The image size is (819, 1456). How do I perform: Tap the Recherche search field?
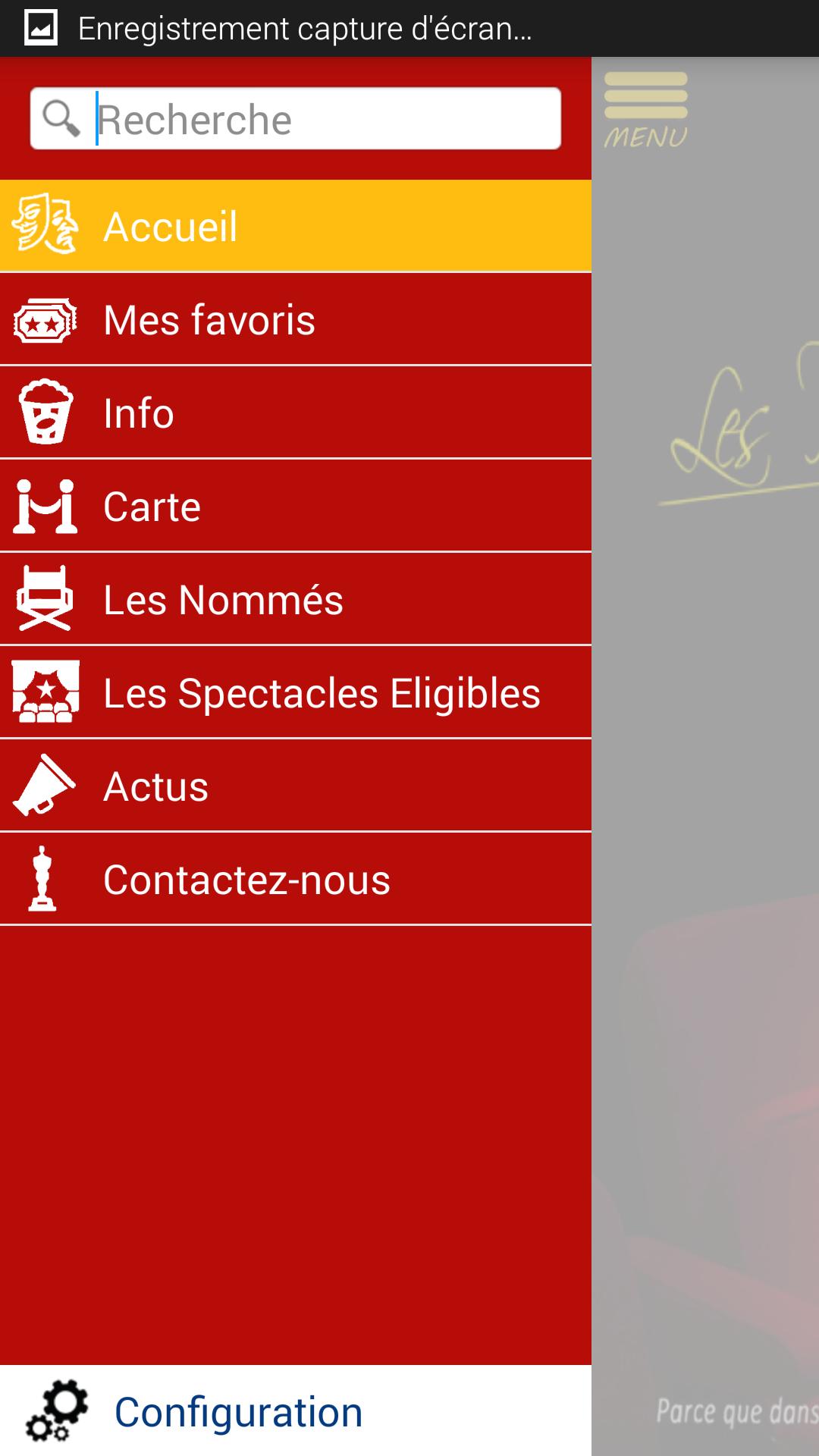pyautogui.click(x=326, y=119)
